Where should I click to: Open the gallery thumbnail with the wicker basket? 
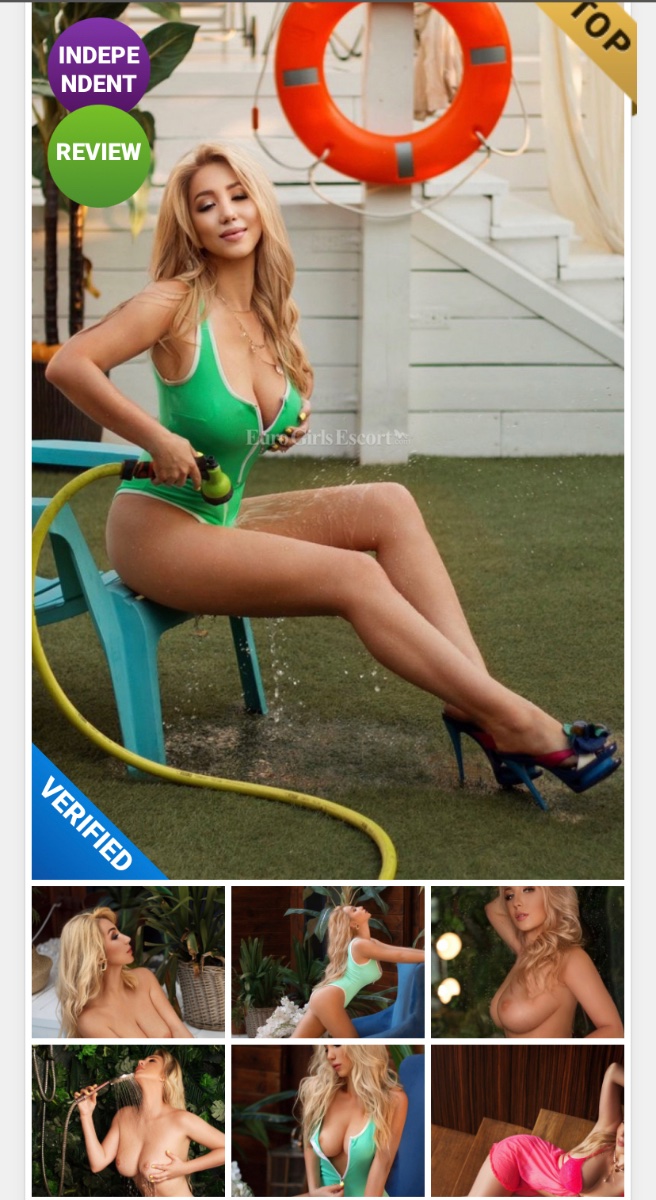[x=128, y=961]
